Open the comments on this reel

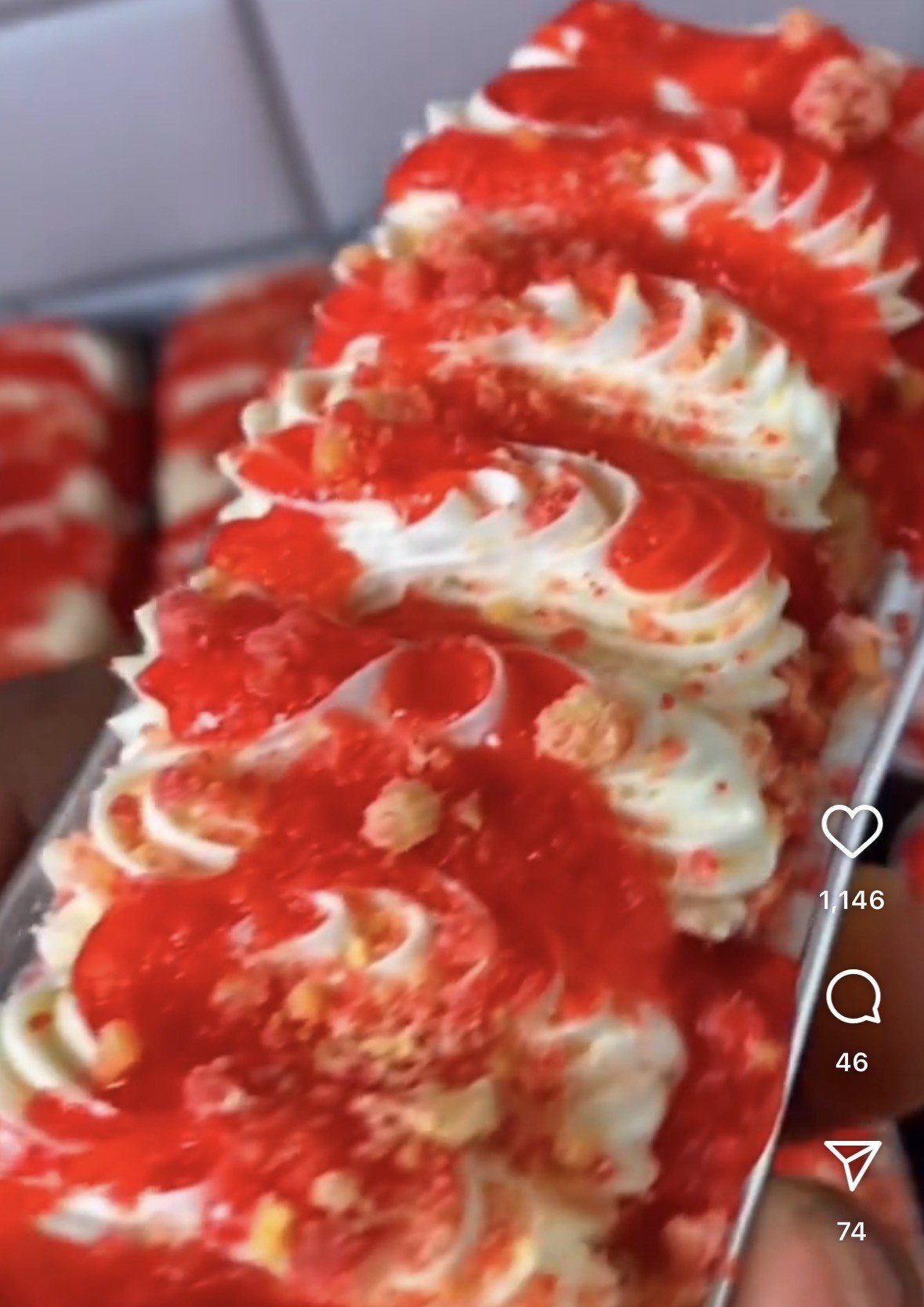point(853,997)
